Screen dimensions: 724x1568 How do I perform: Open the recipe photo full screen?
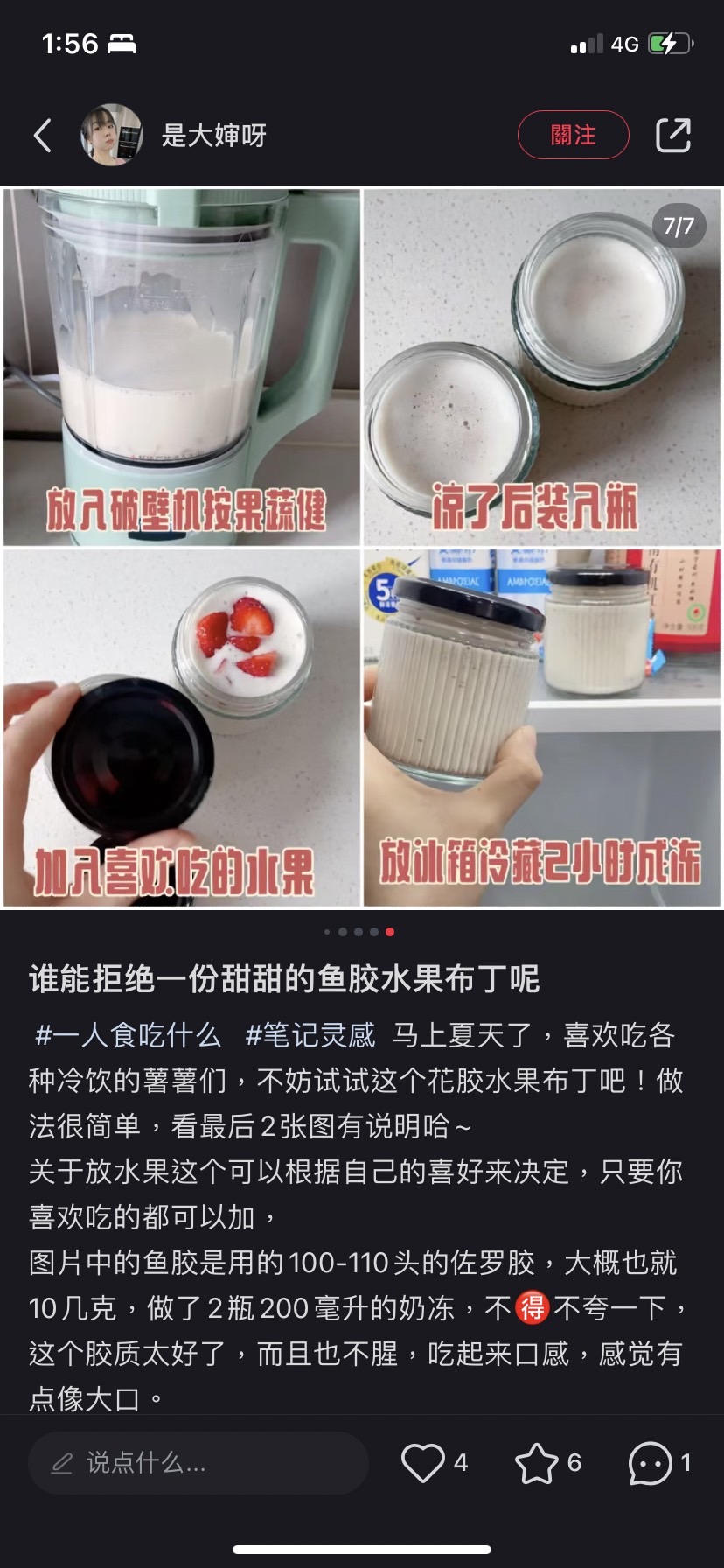point(362,548)
